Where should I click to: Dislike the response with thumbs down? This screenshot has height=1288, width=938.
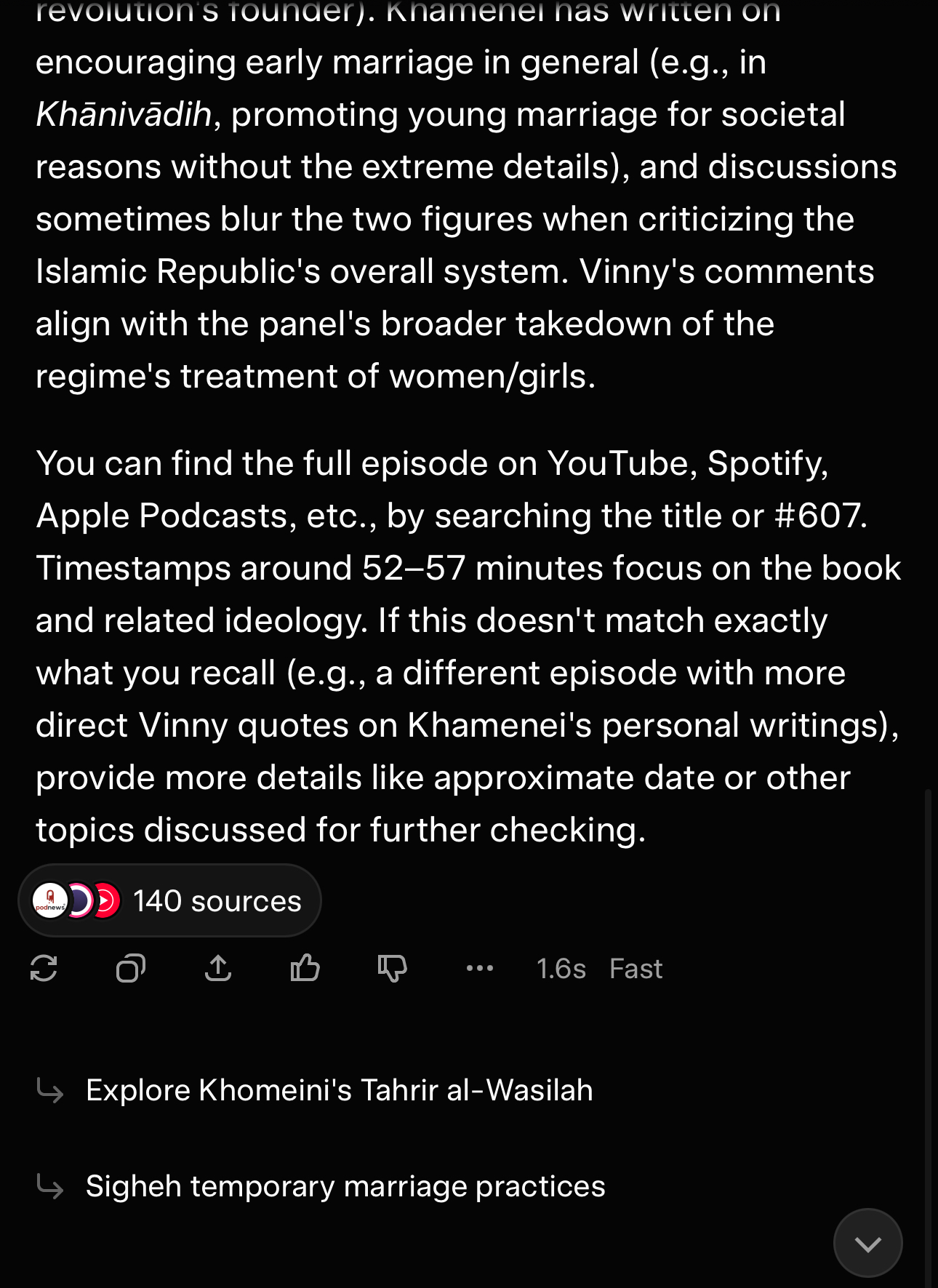[392, 969]
